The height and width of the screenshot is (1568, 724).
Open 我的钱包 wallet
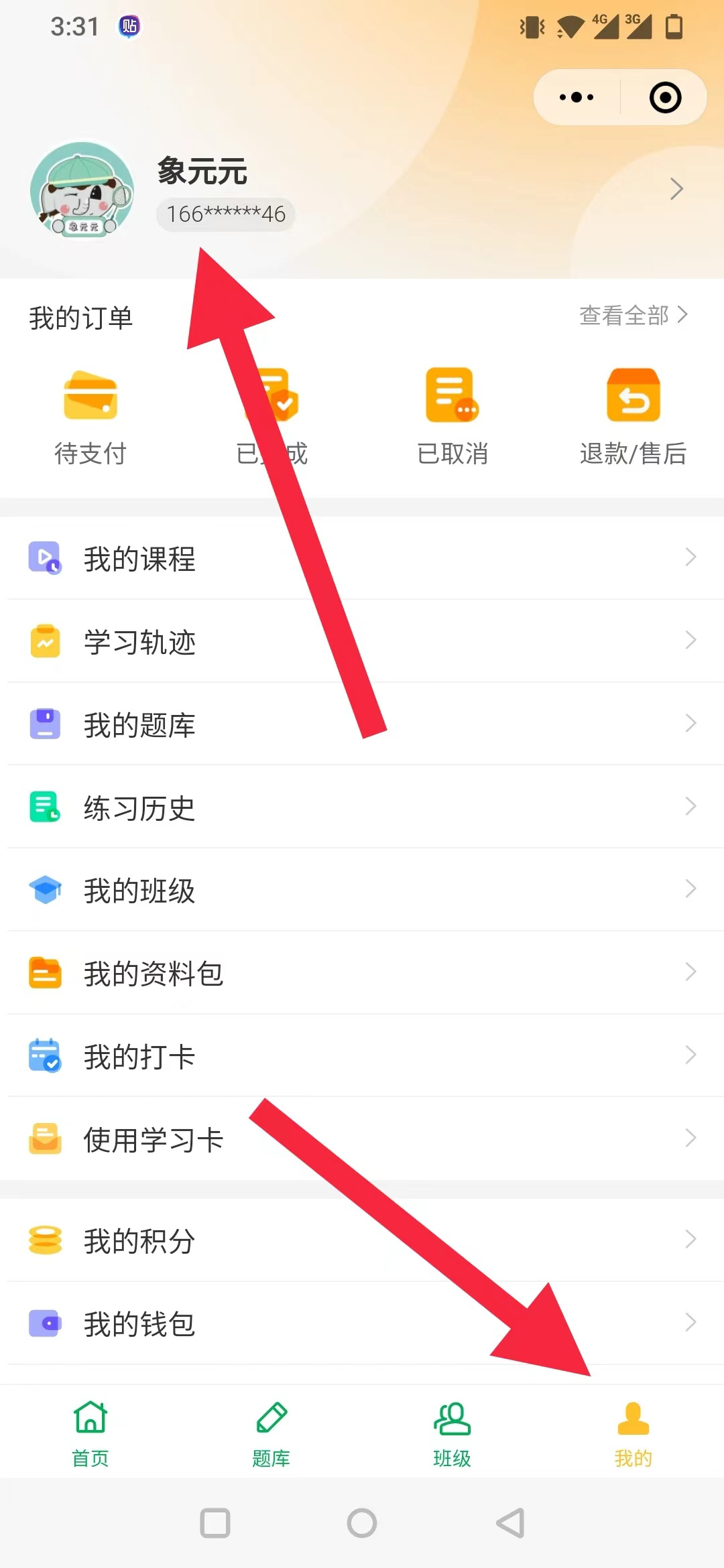[x=362, y=1323]
